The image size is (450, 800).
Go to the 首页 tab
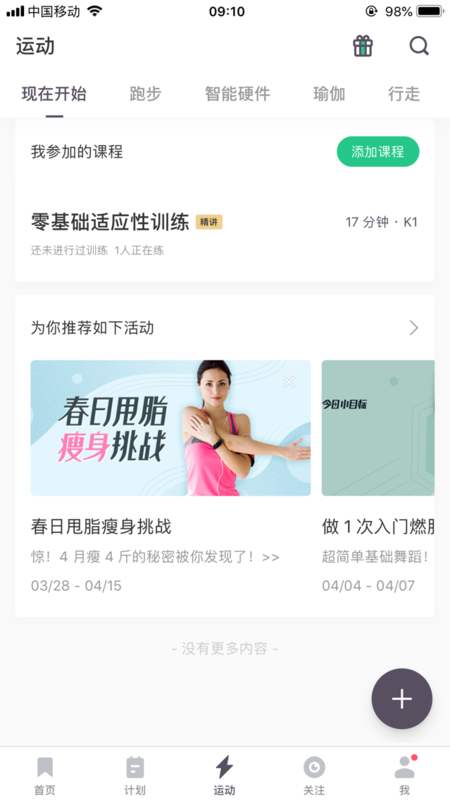point(45,776)
